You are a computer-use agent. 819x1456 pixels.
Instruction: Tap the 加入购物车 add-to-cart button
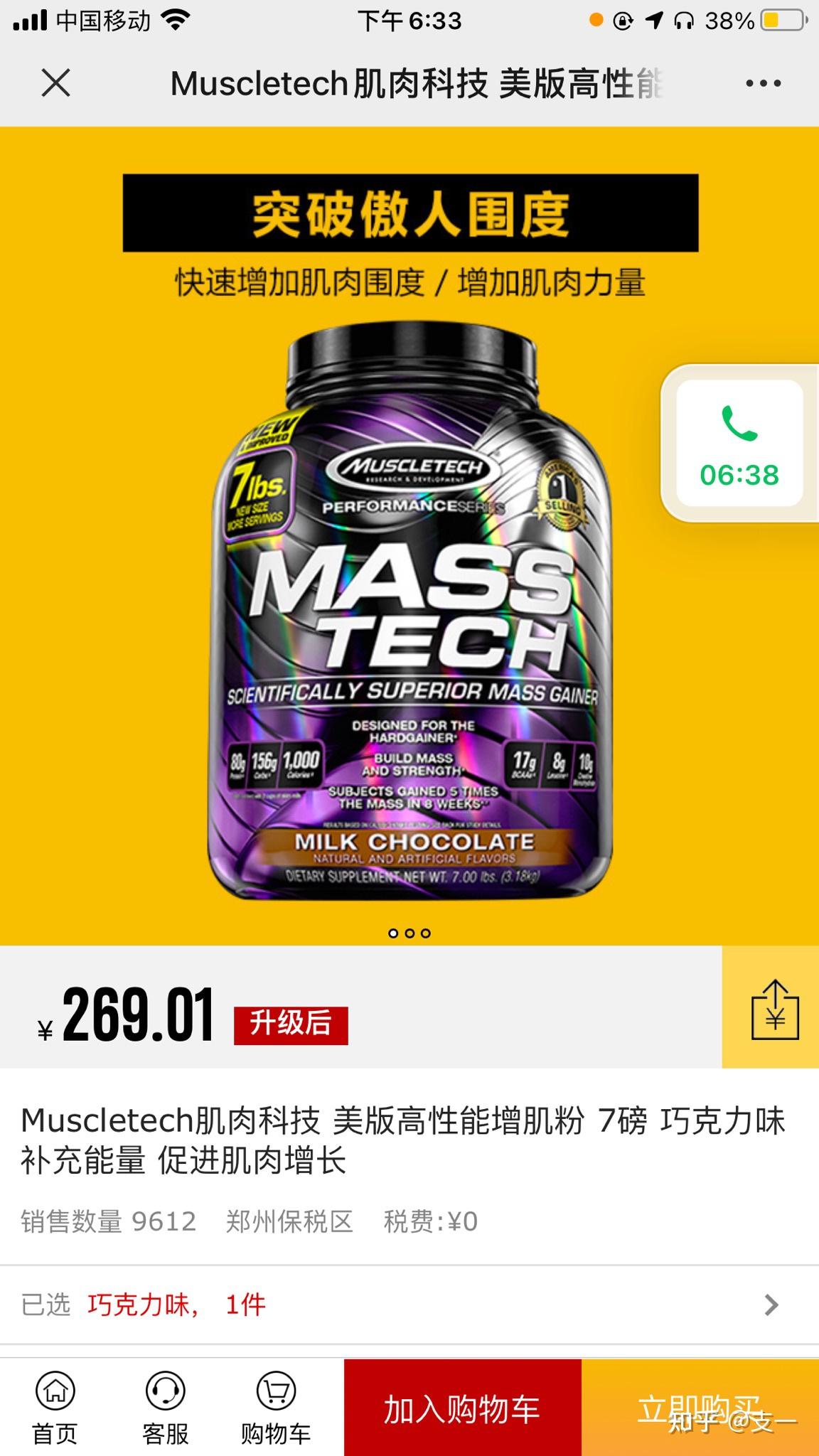[x=461, y=1405]
